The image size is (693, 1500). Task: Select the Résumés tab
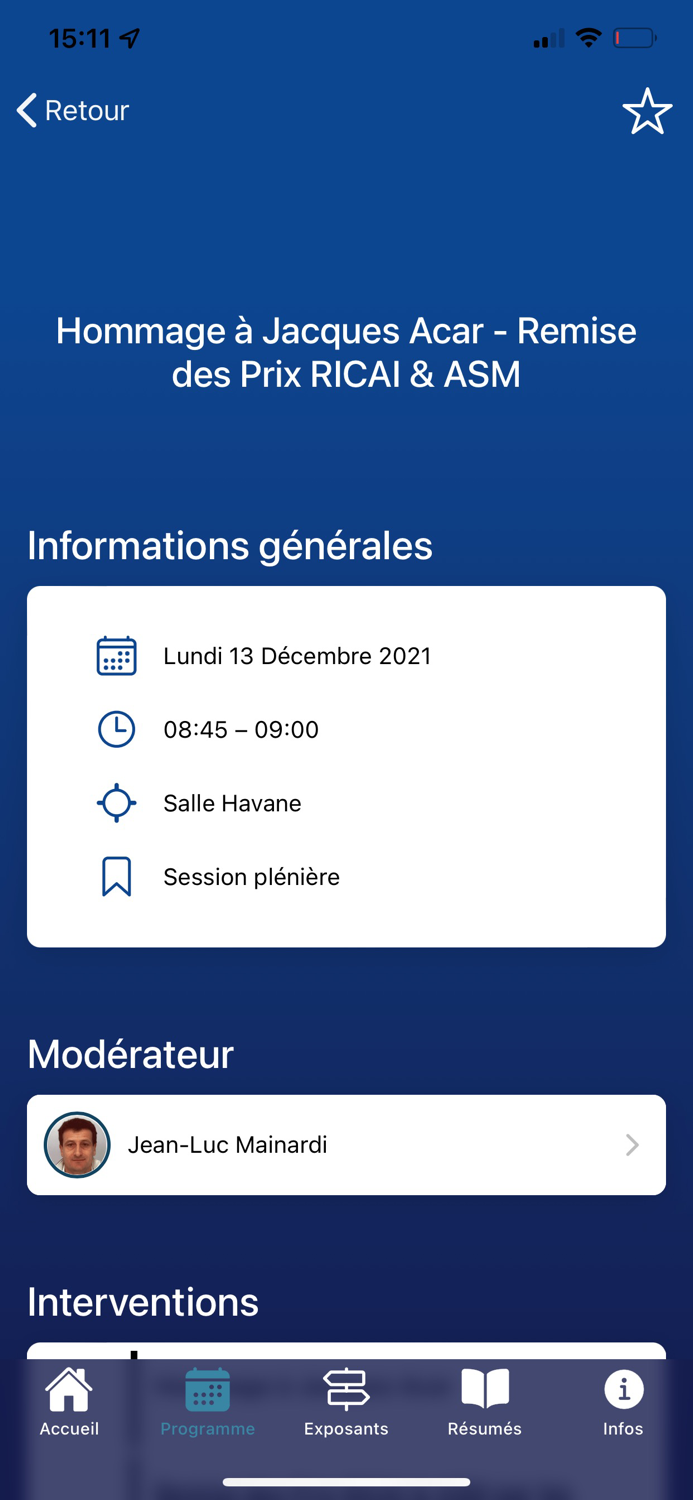pos(485,1402)
